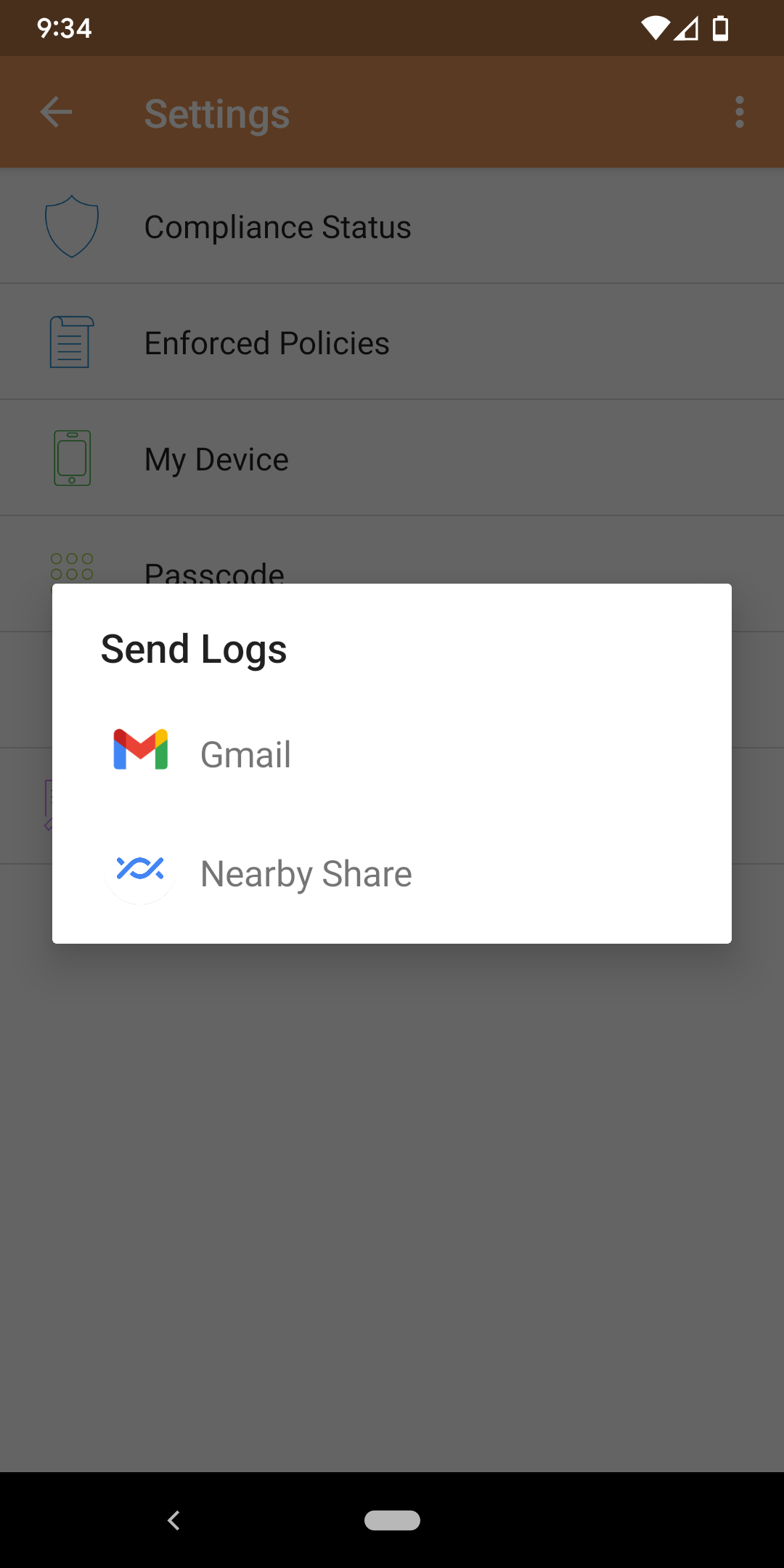Choose the Gmail option text label
Image resolution: width=784 pixels, height=1568 pixels.
245,754
